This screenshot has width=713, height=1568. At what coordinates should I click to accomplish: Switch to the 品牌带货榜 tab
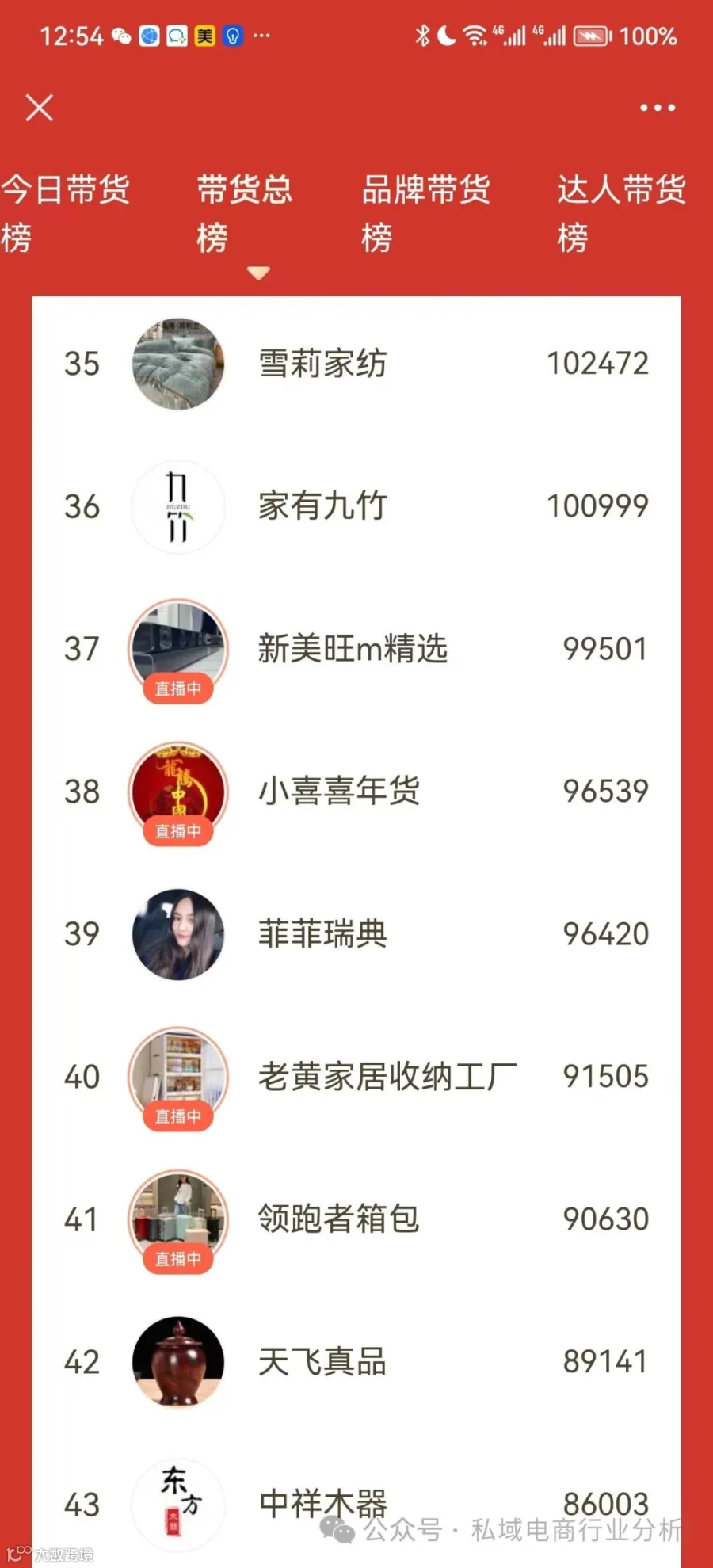(426, 213)
